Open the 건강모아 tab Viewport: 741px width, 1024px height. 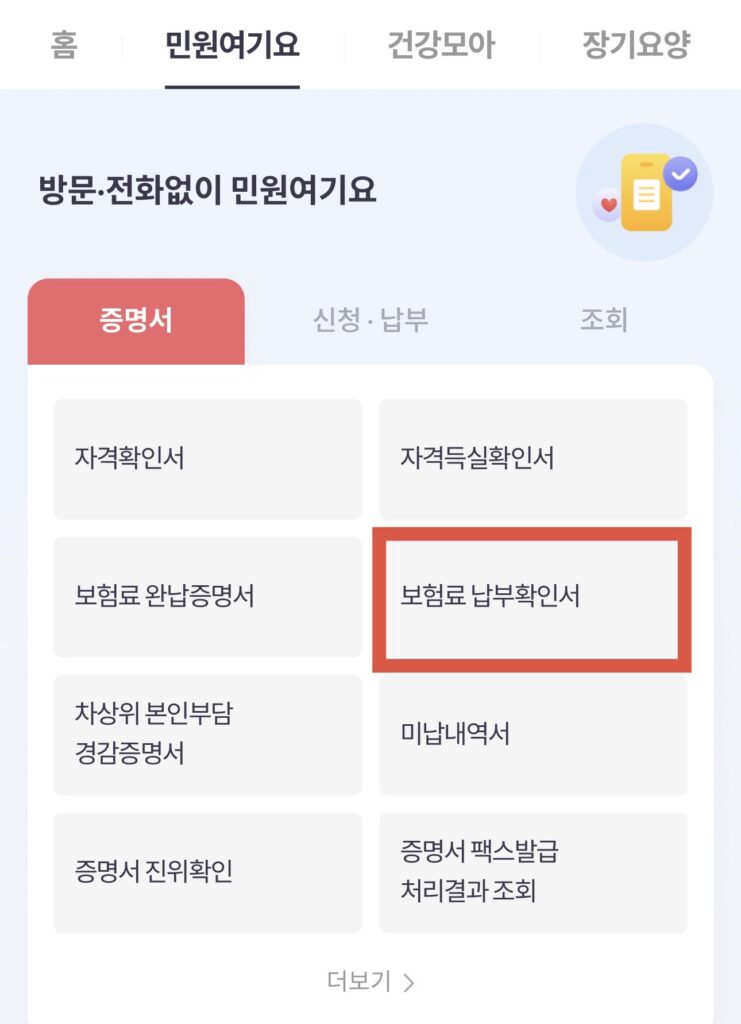click(x=440, y=44)
